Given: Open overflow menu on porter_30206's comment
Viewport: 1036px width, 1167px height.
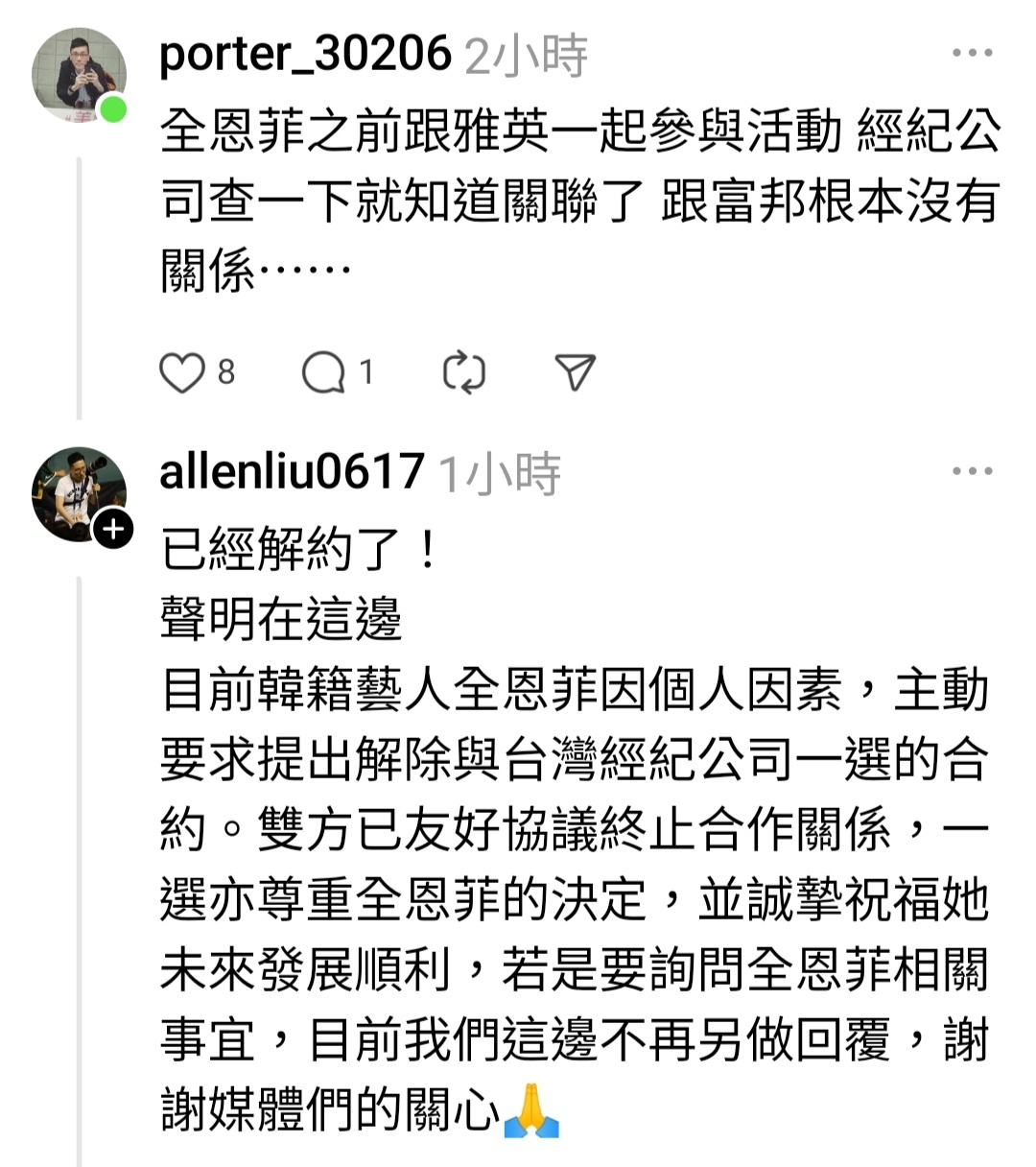Looking at the screenshot, I should [x=972, y=53].
